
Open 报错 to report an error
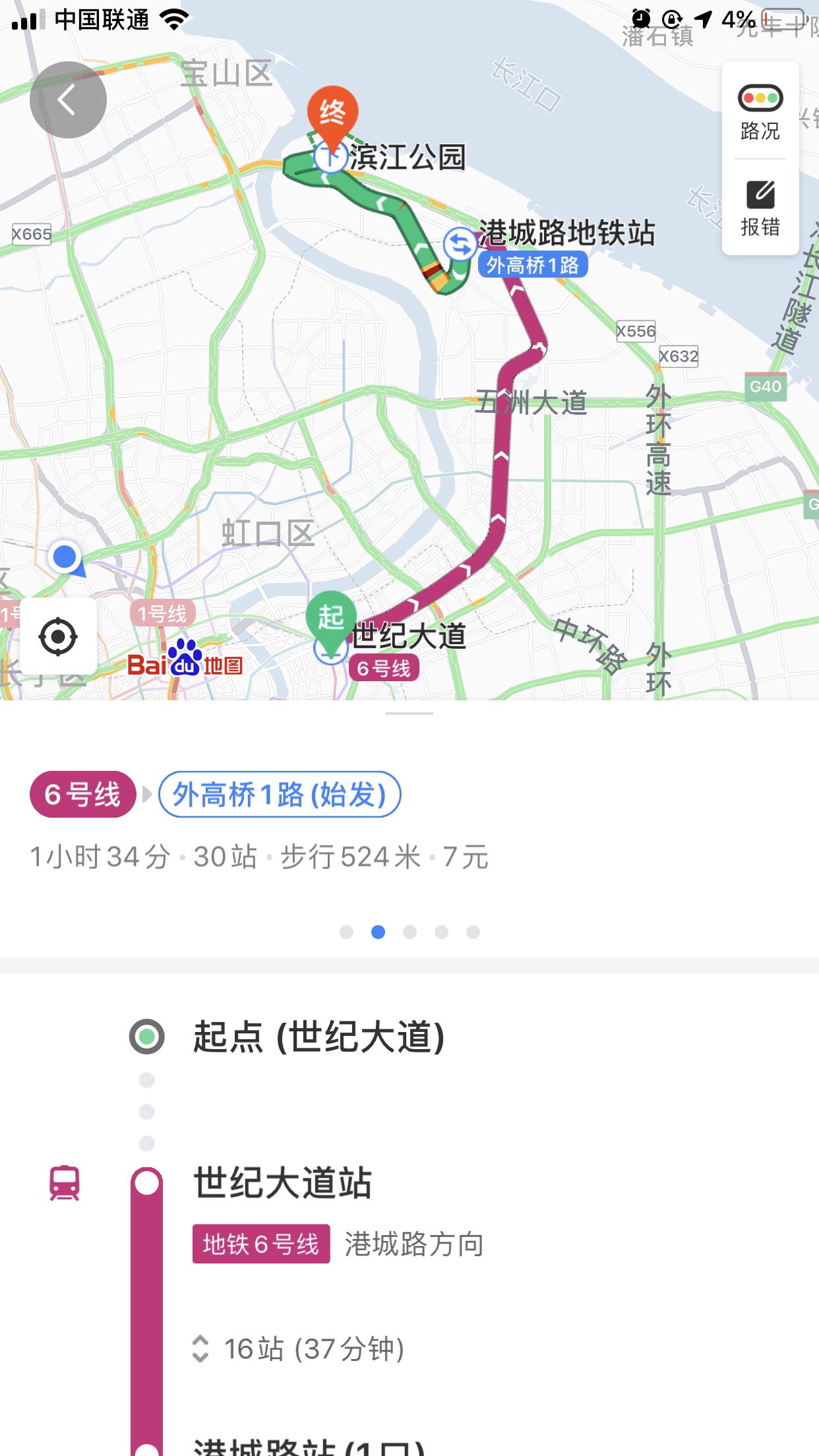(760, 208)
